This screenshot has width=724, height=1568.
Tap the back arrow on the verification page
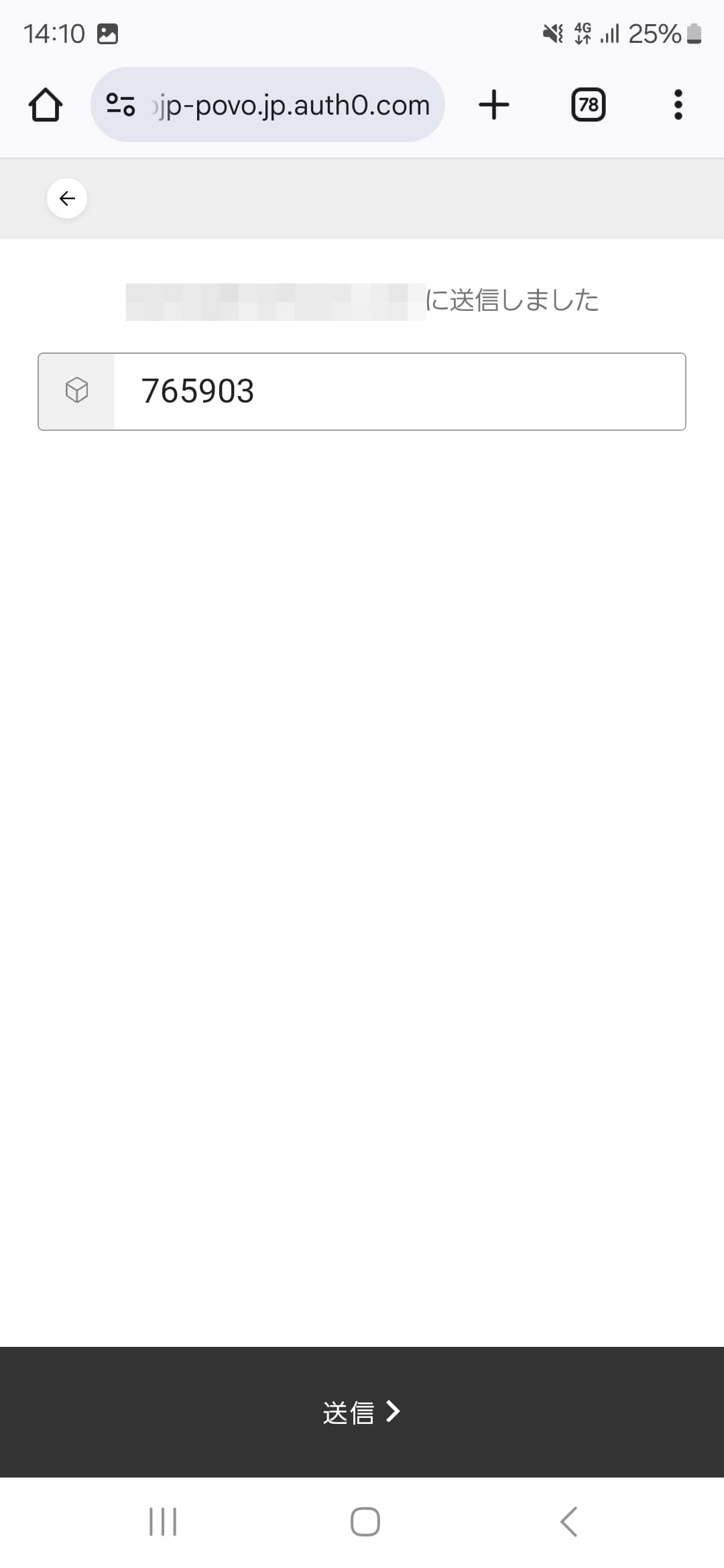[67, 198]
